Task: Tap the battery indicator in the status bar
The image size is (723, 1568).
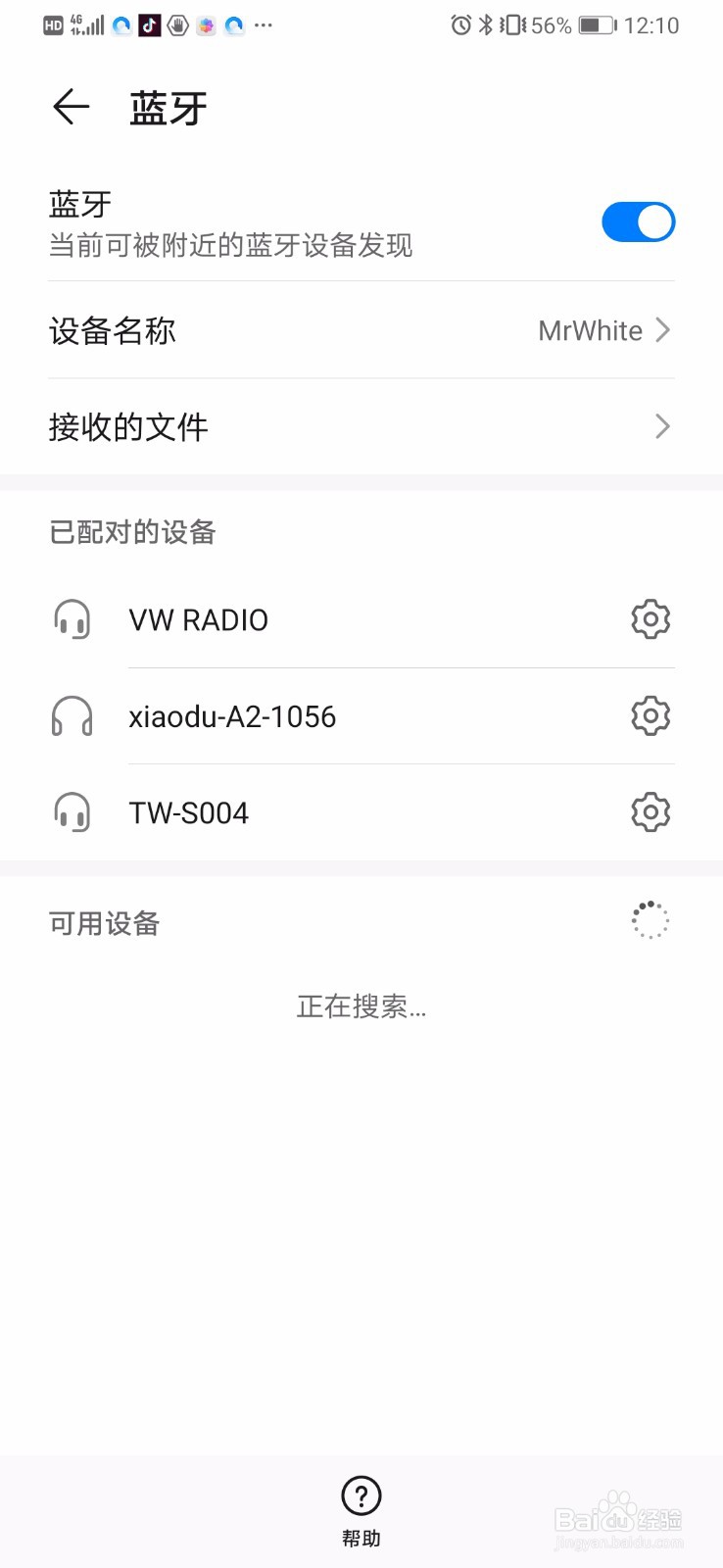Action: coord(594,24)
